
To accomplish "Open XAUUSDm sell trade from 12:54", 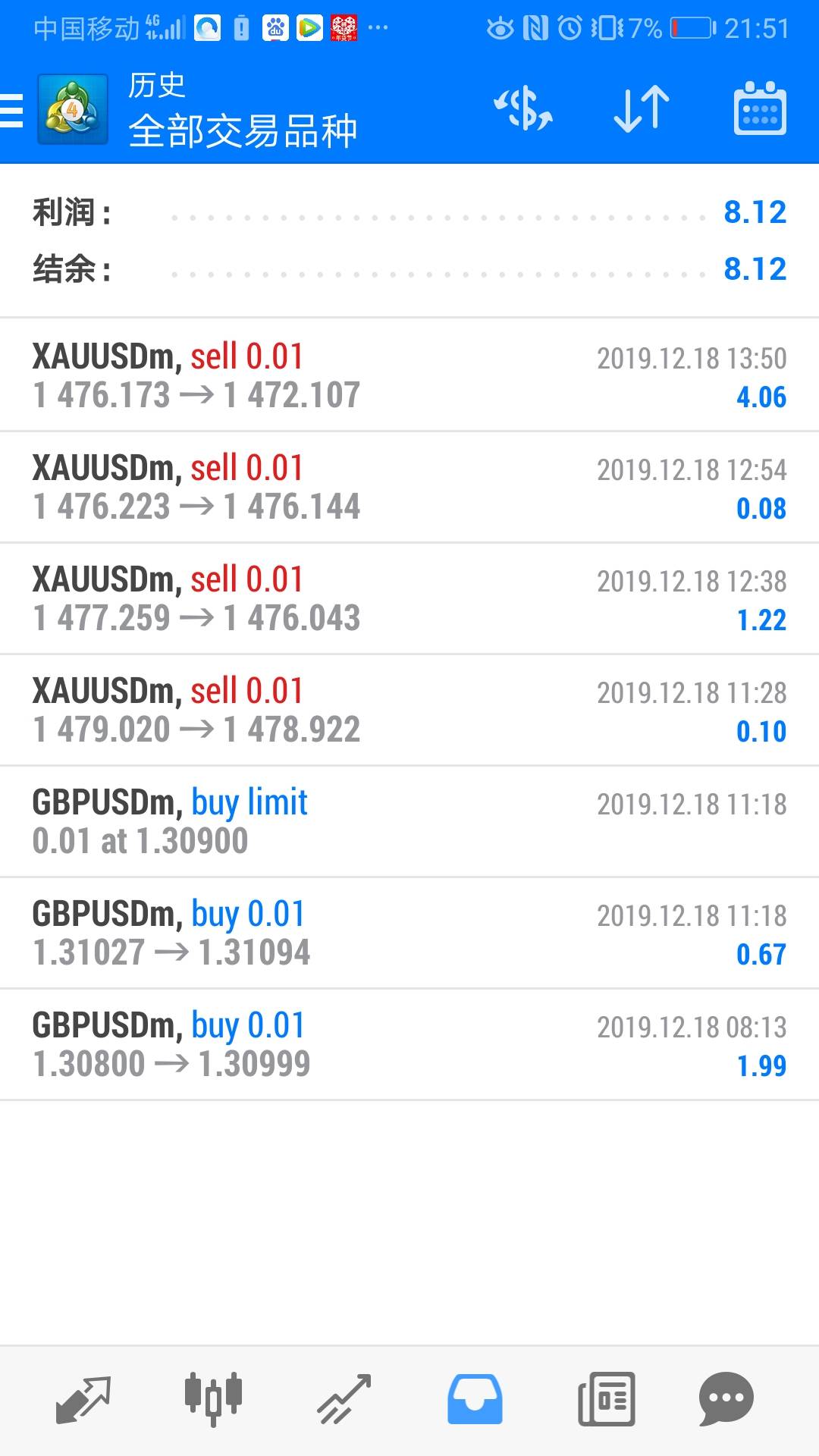I will pyautogui.click(x=409, y=487).
